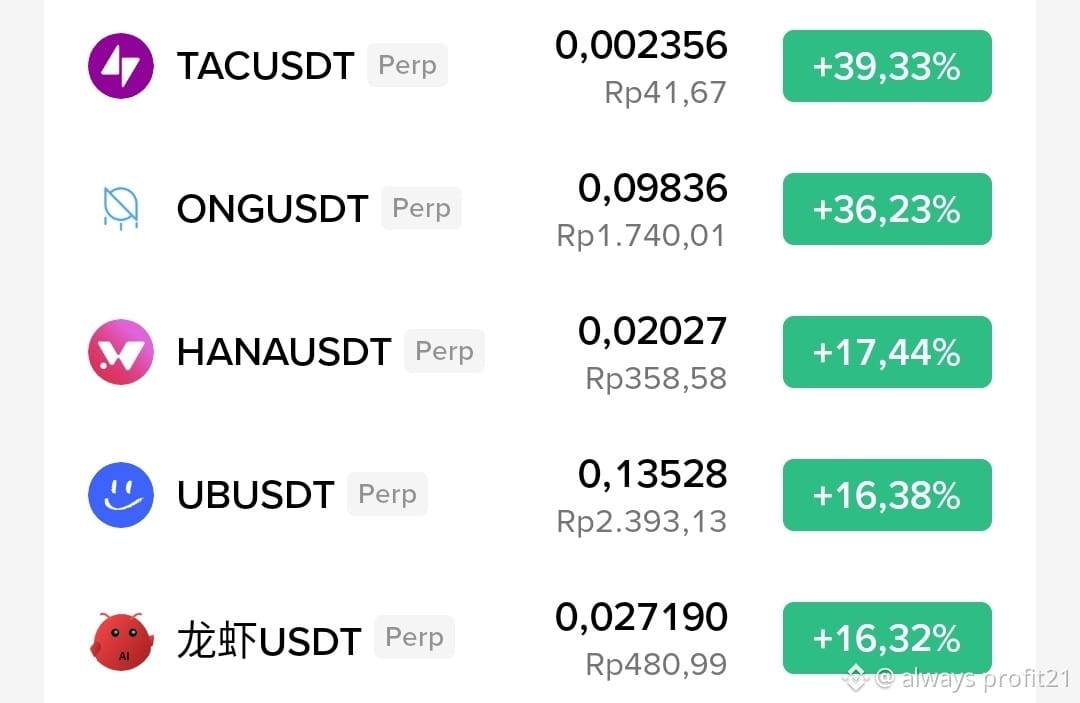Open the 龙虾USDT Perp listing

539,638
